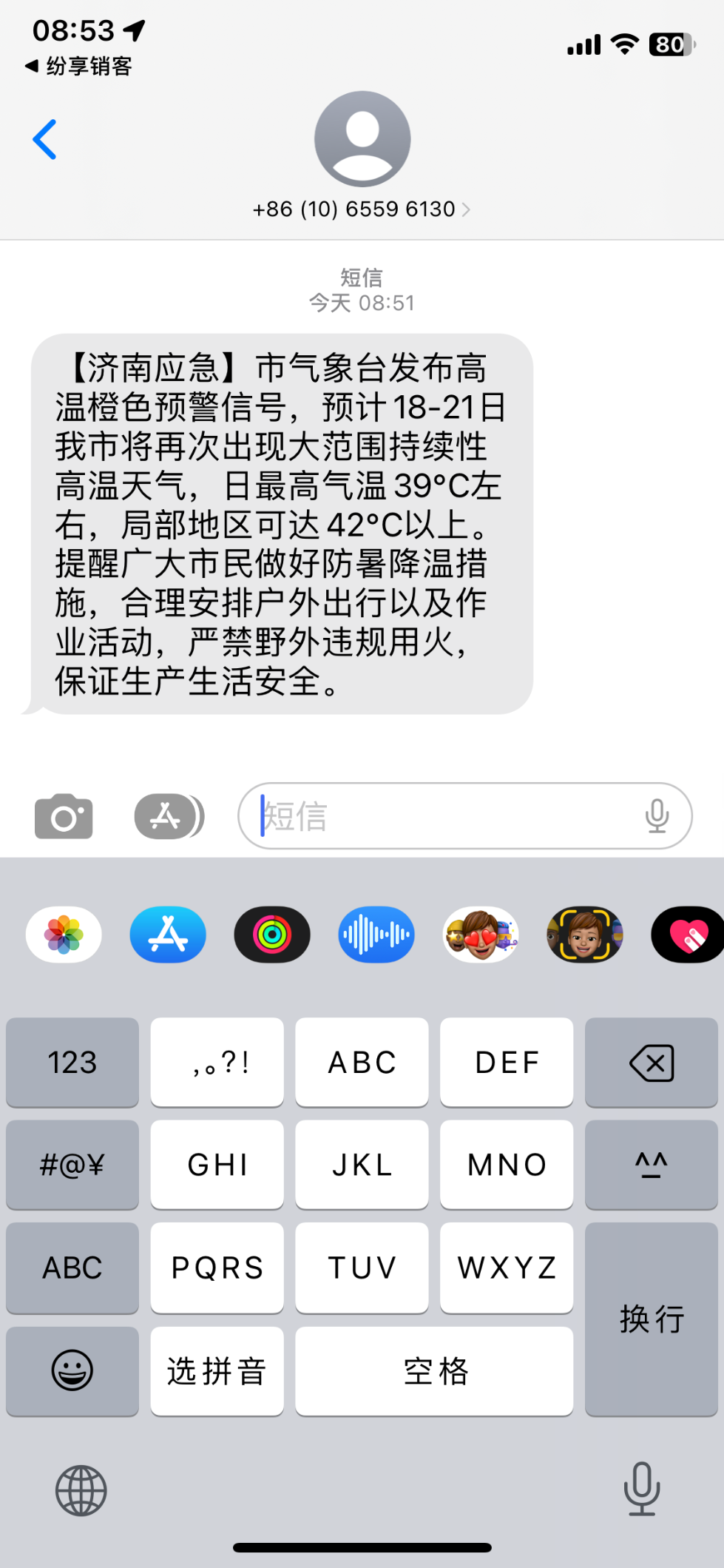Open the camera to attach a photo

click(x=64, y=816)
